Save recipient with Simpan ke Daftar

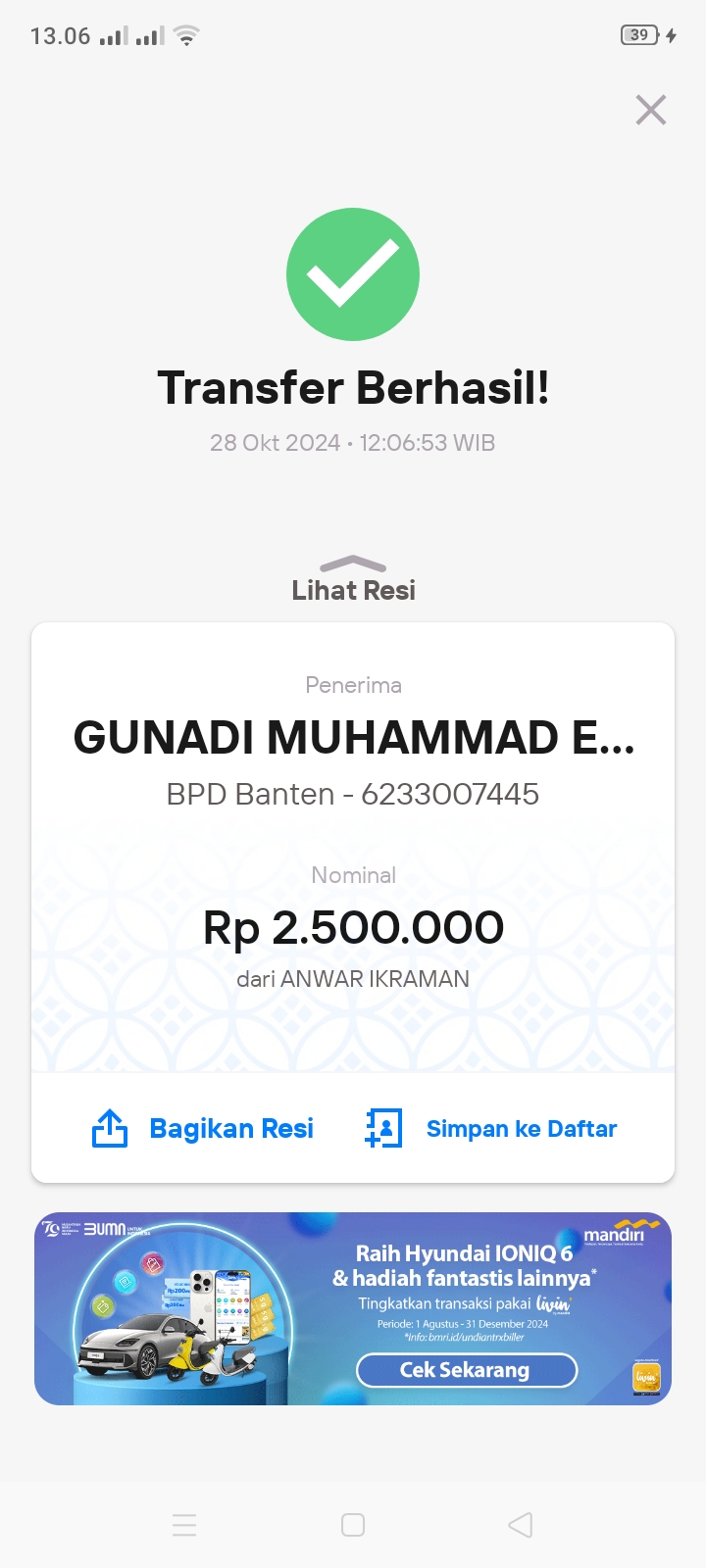click(491, 1129)
